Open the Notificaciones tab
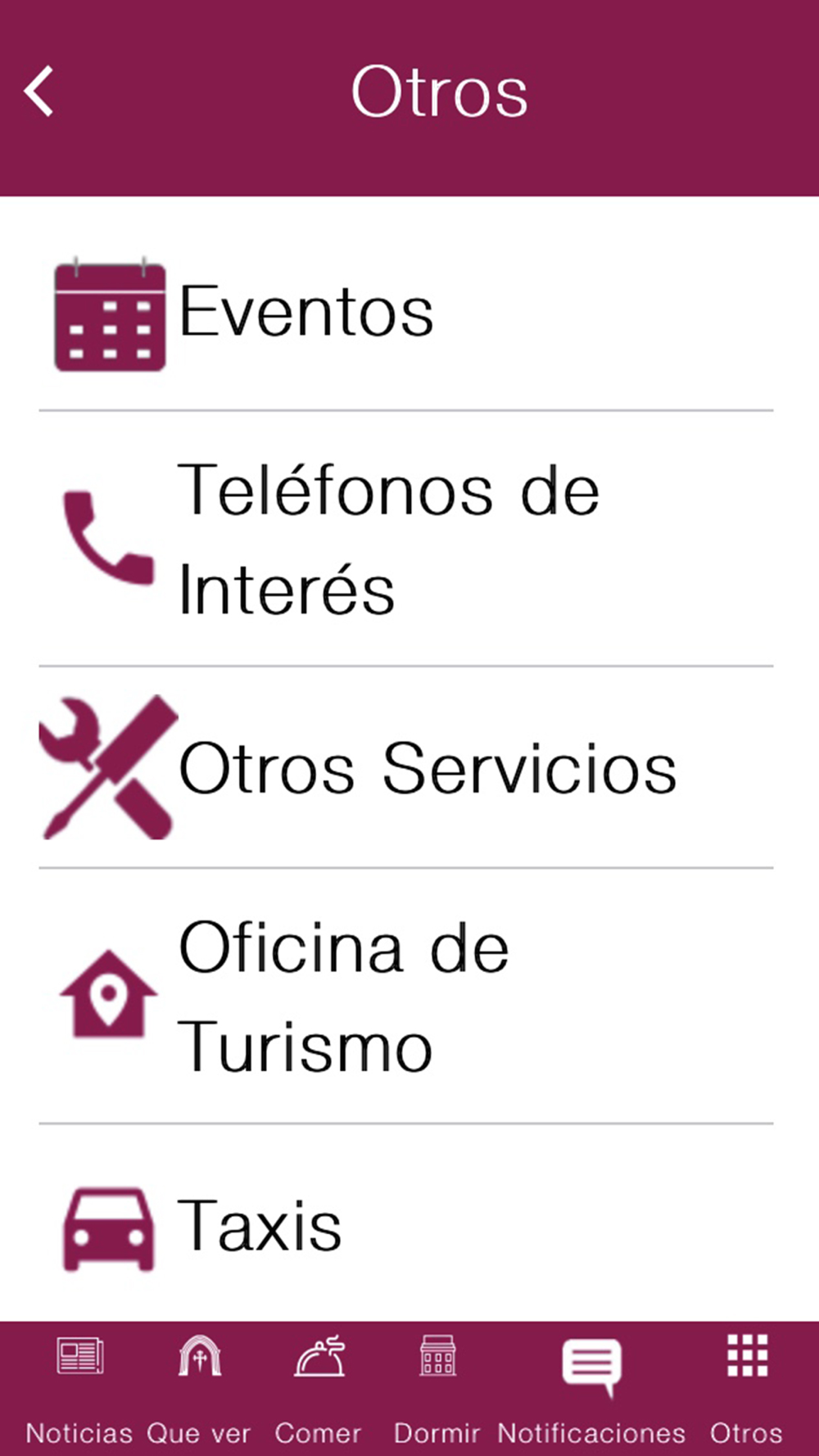Viewport: 819px width, 1456px height. (591, 1389)
